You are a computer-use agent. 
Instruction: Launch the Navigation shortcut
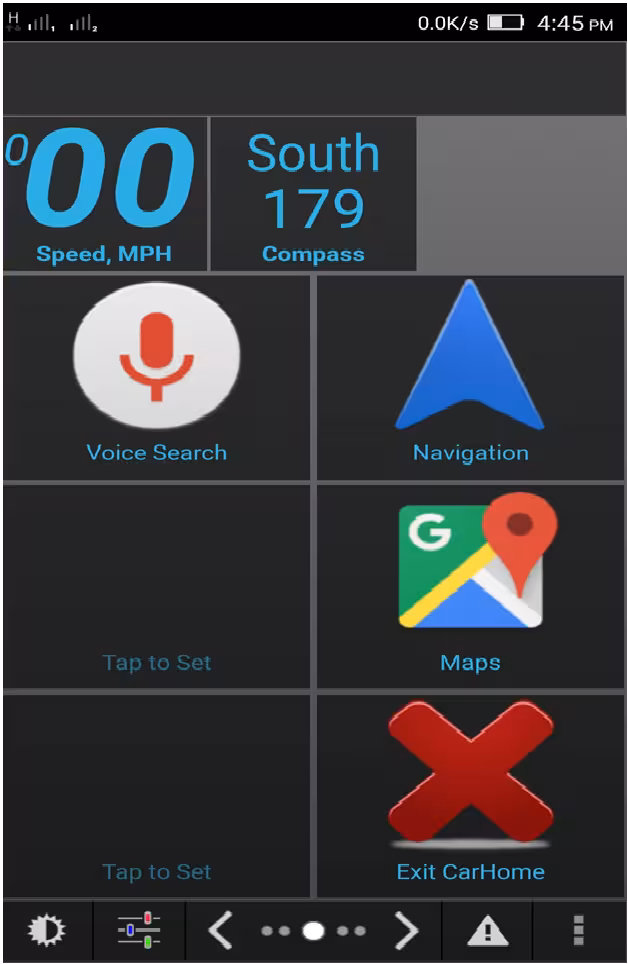(470, 378)
